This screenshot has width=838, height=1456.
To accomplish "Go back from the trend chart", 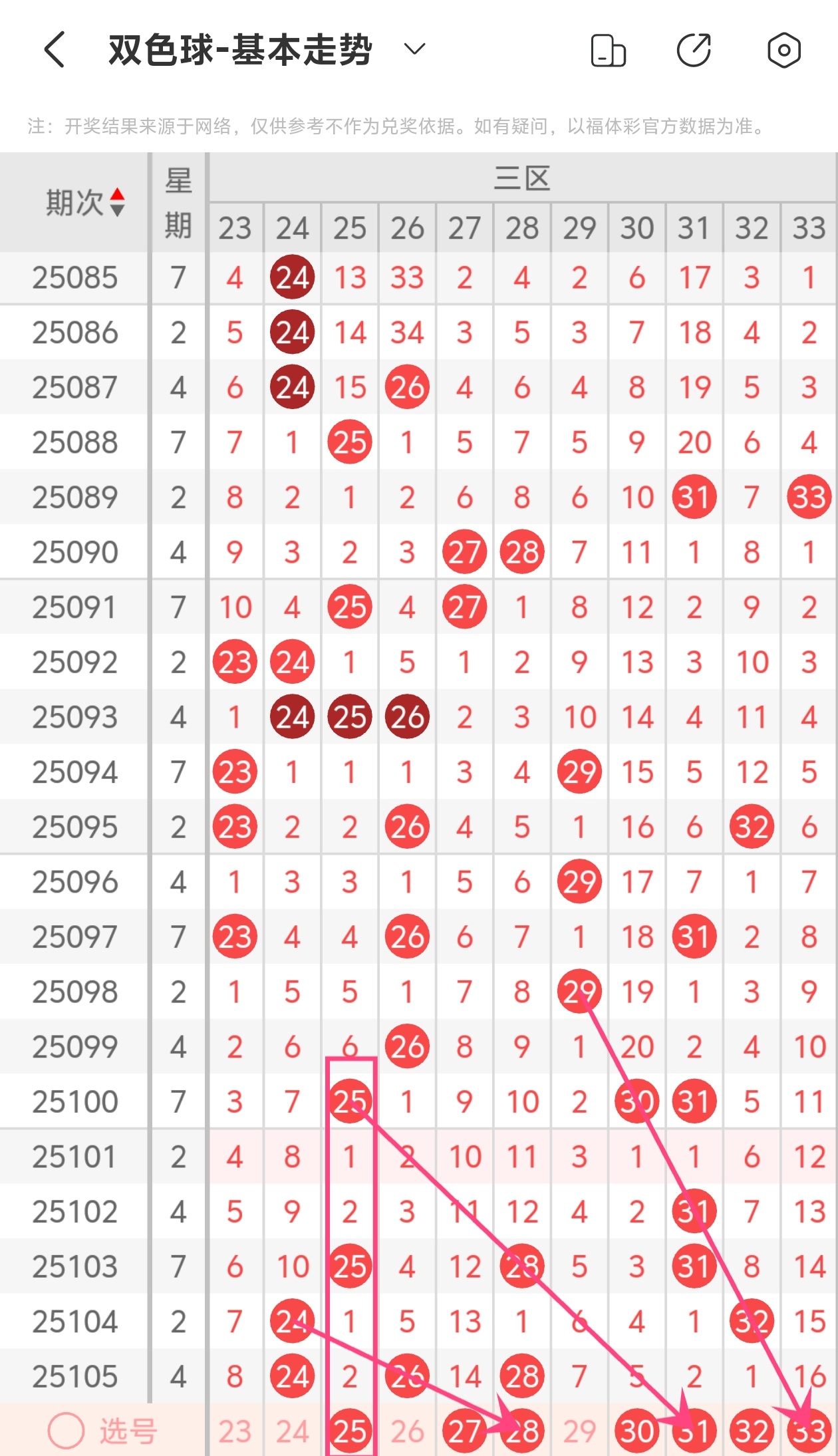I will click(55, 50).
